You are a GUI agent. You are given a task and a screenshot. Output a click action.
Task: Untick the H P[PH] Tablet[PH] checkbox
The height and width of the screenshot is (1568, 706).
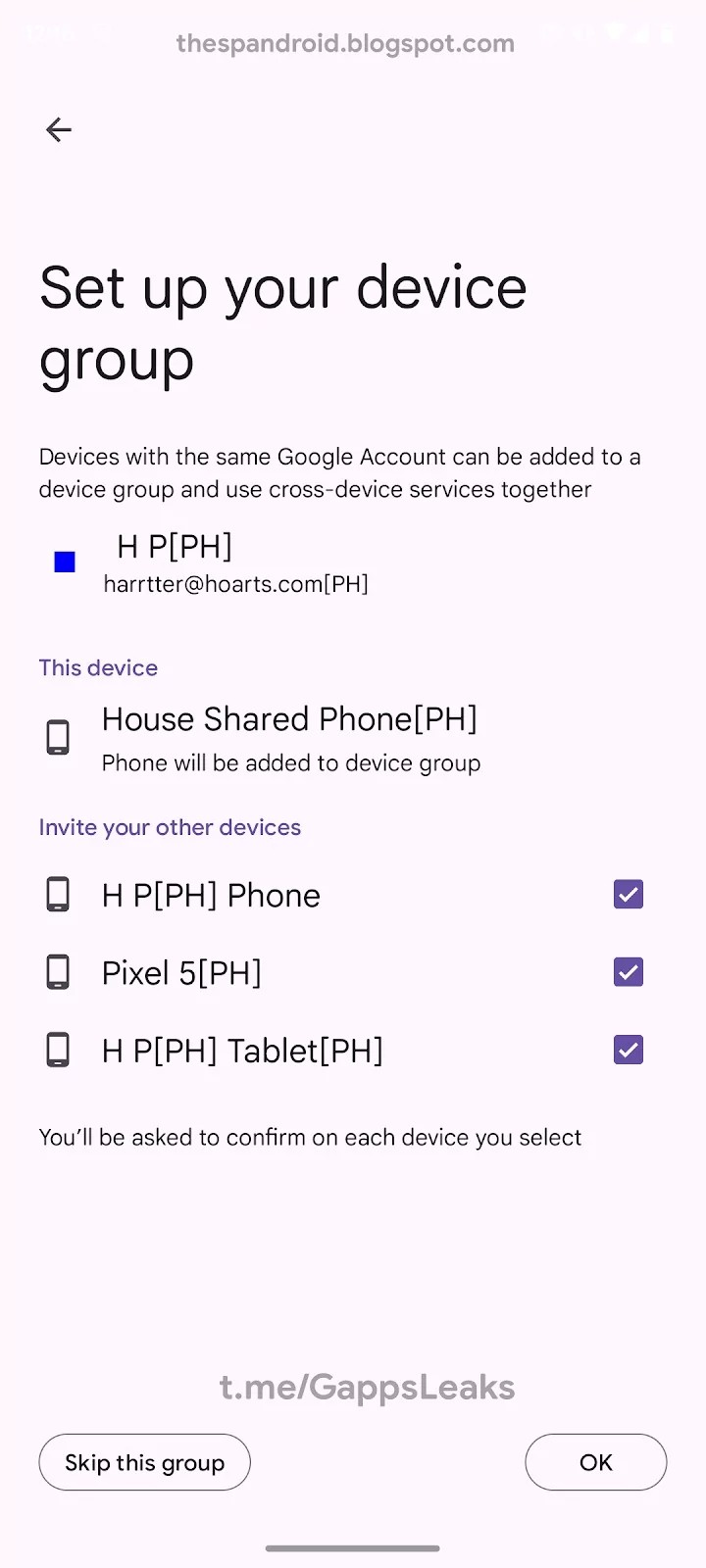point(628,1050)
